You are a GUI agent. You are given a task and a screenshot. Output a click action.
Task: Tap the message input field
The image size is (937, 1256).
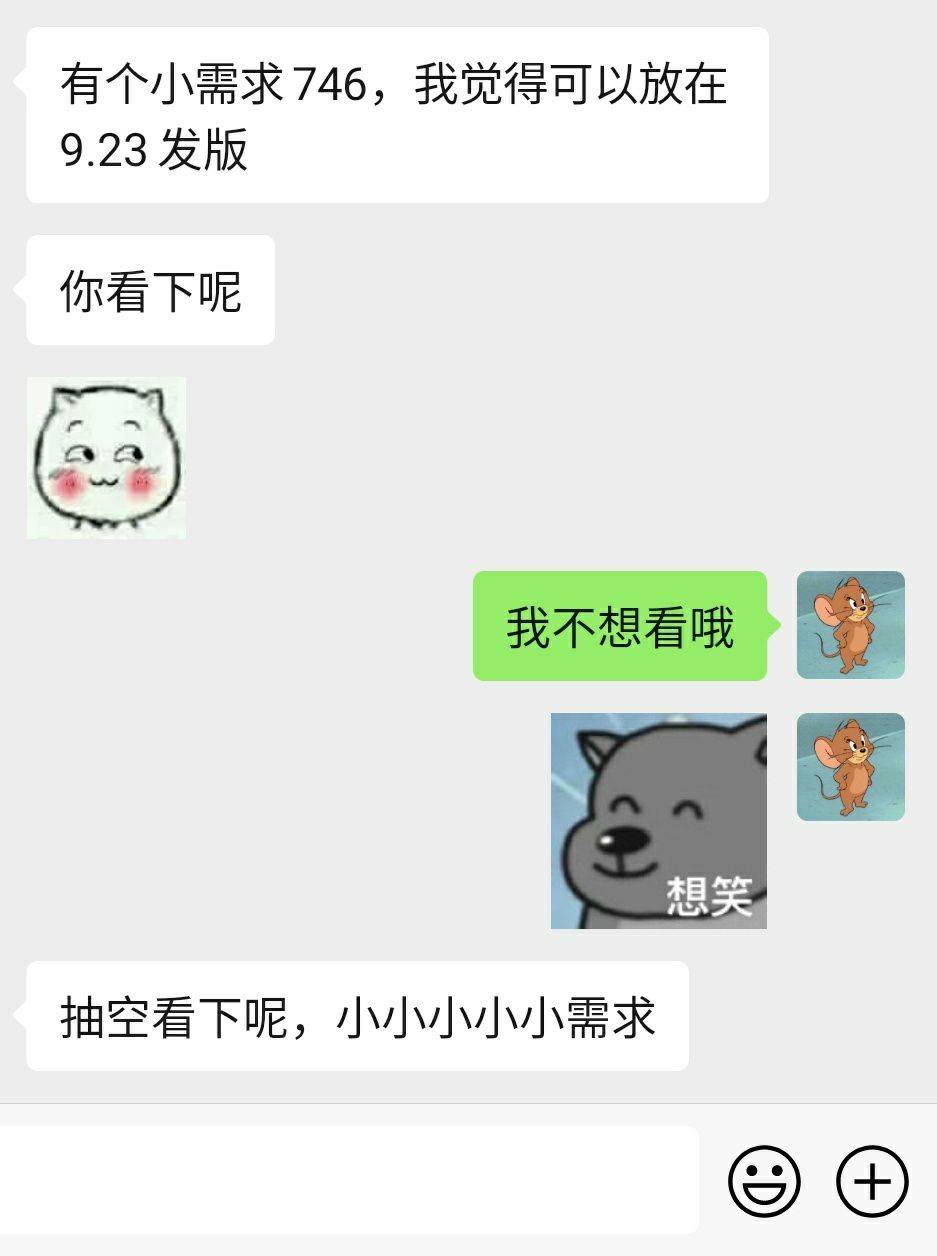point(348,1180)
